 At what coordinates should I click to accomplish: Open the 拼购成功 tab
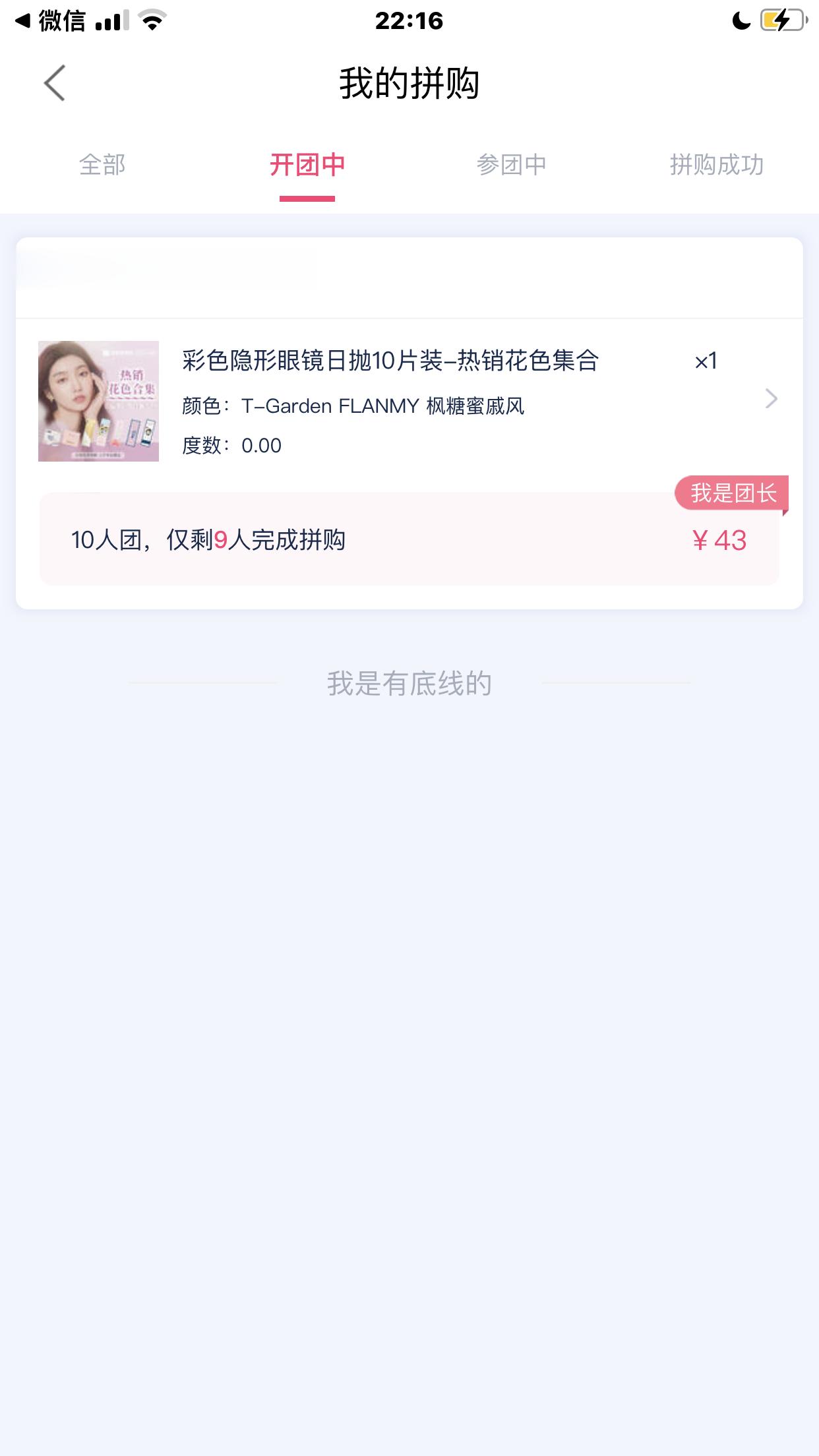point(717,165)
